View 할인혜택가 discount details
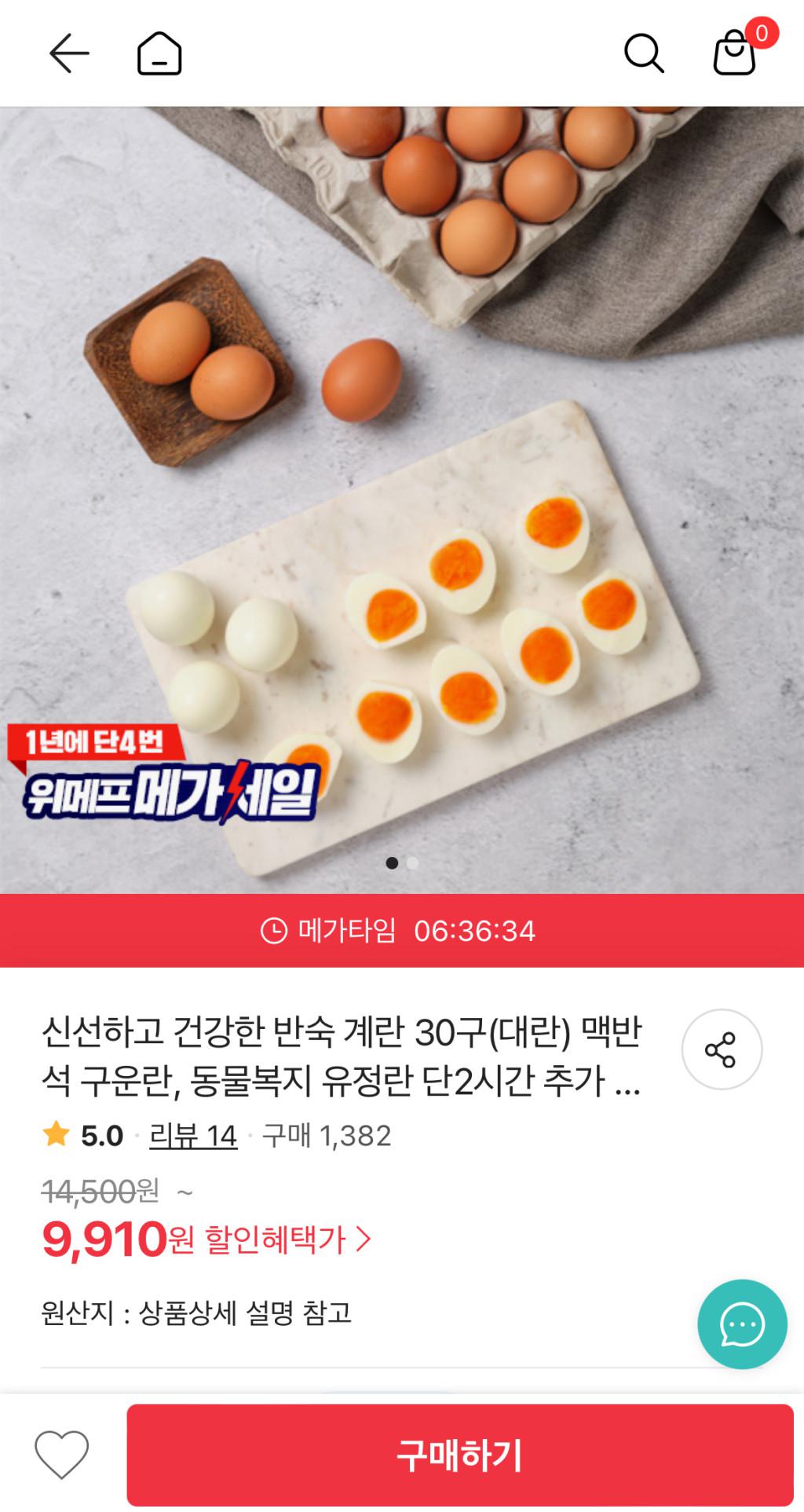 (287, 1240)
